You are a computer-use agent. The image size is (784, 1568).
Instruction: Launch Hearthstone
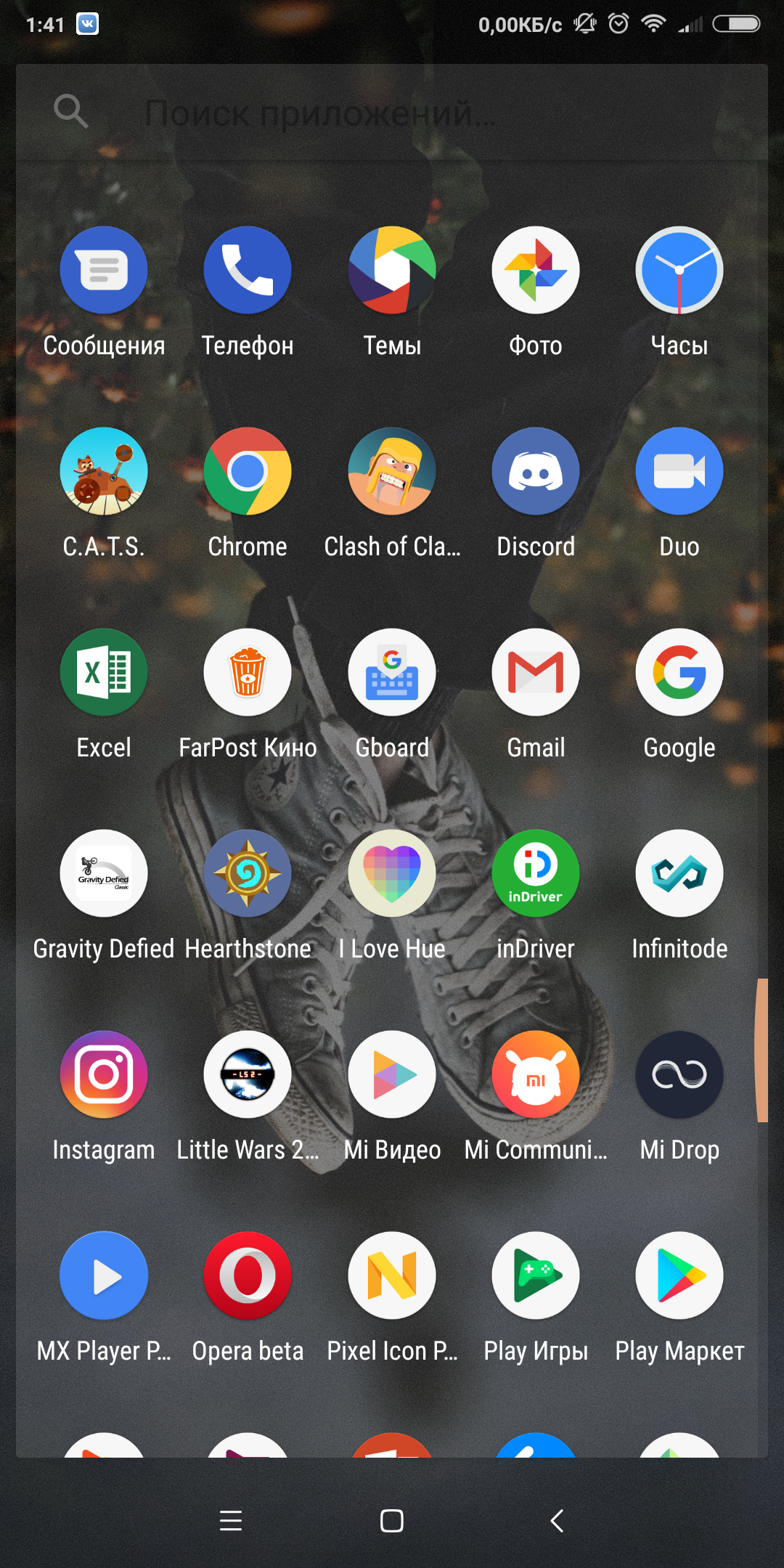[248, 873]
